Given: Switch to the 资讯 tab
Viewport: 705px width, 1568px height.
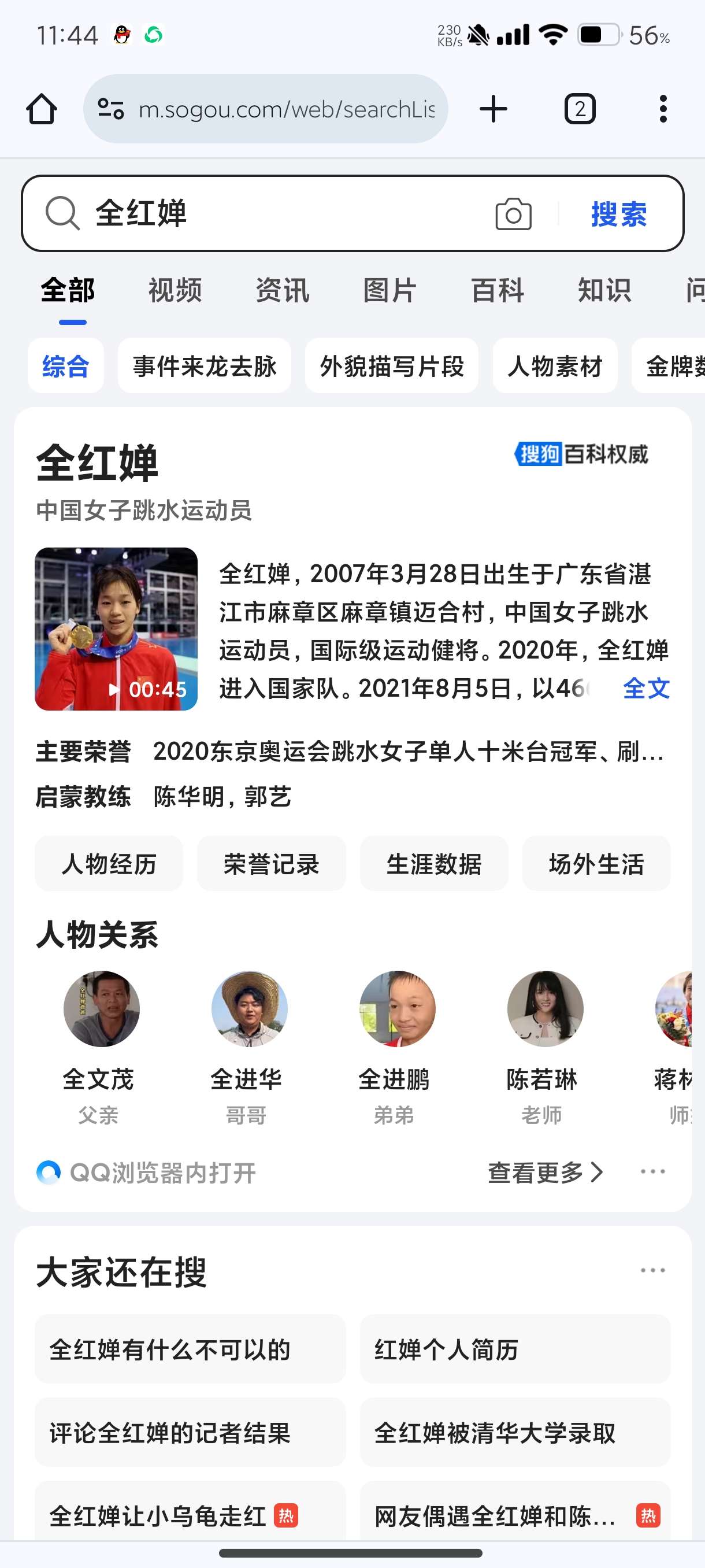Looking at the screenshot, I should (282, 290).
